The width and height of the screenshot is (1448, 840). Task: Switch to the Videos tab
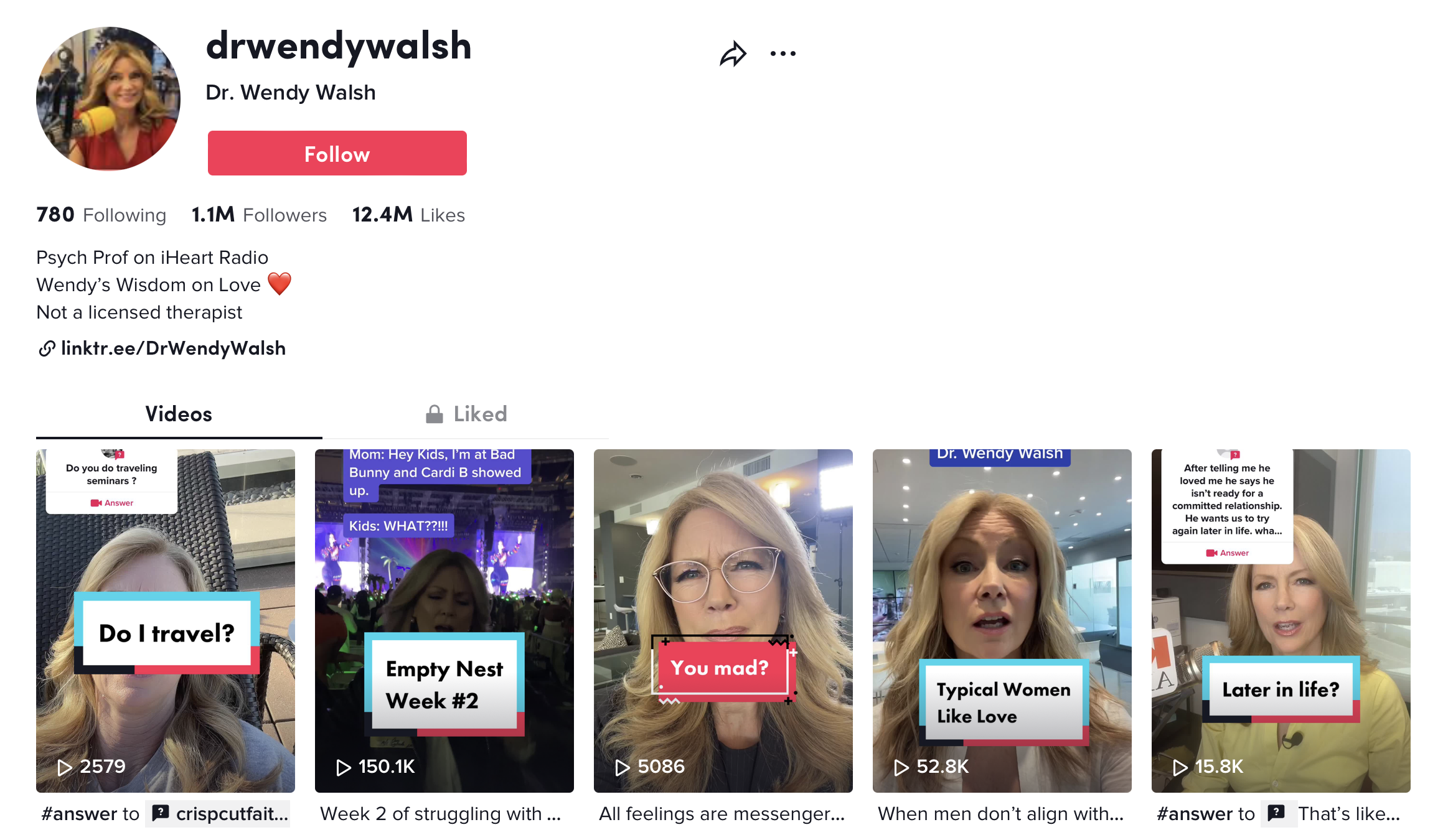coord(179,414)
